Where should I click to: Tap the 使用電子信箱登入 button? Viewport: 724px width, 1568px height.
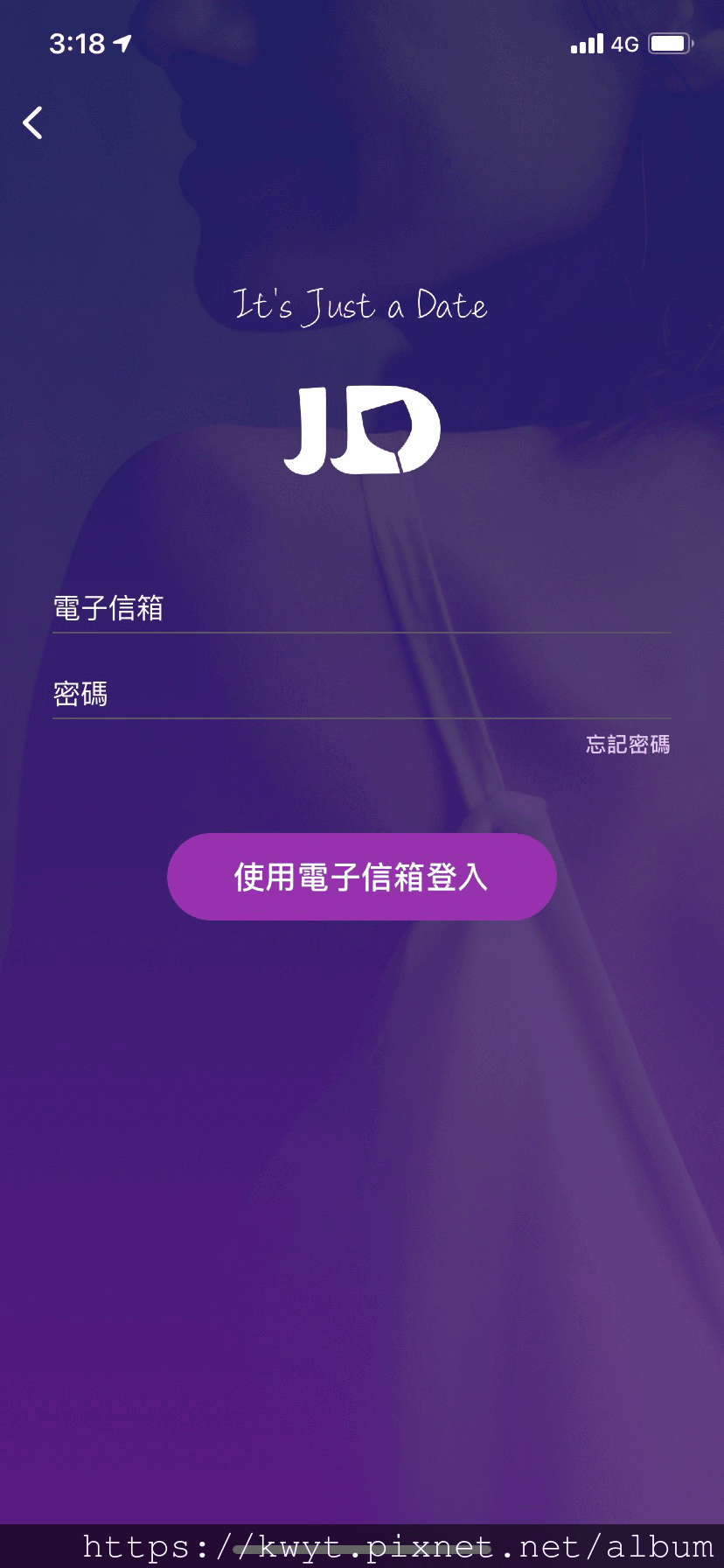coord(361,877)
